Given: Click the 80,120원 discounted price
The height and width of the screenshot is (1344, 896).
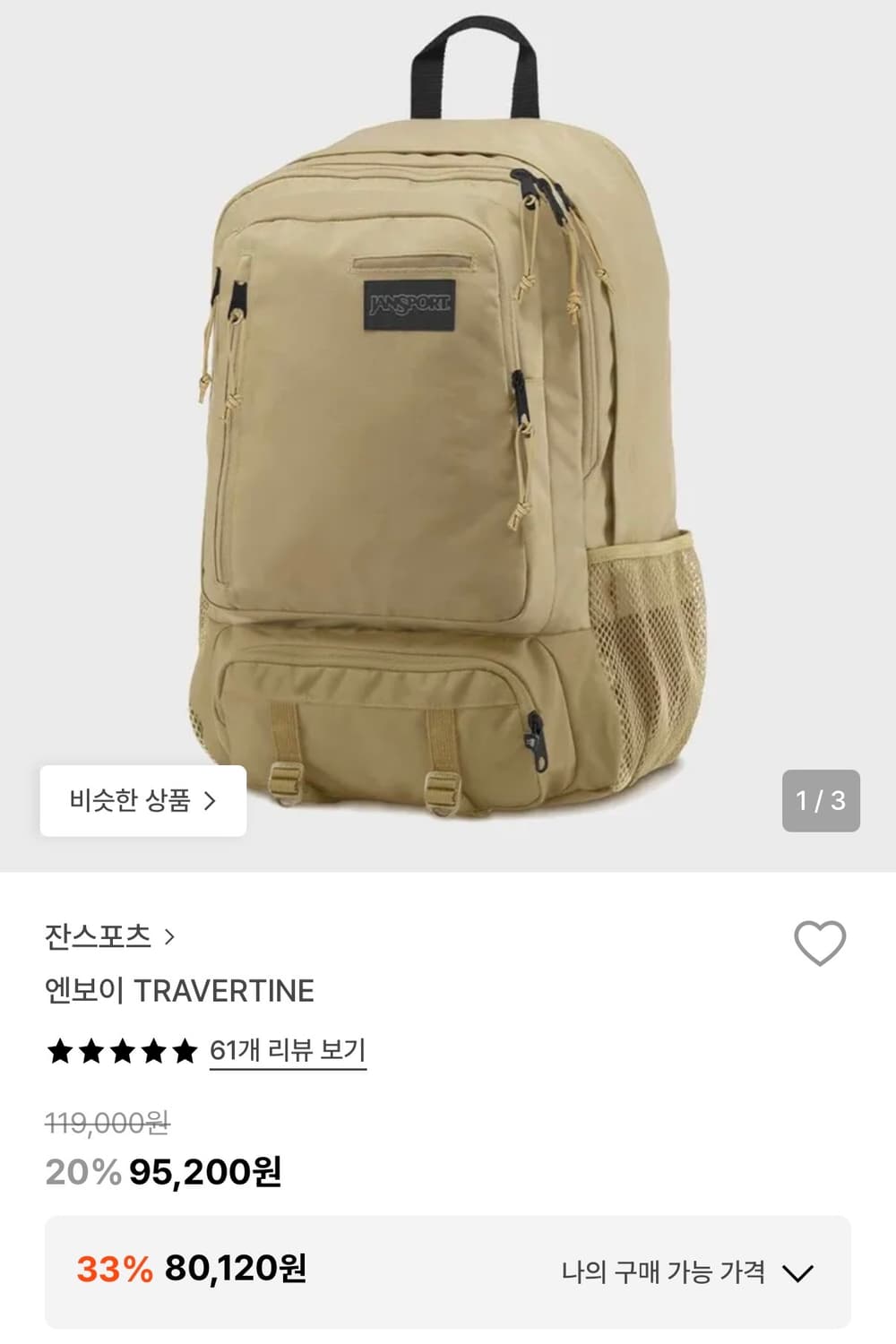Looking at the screenshot, I should click(x=236, y=1270).
